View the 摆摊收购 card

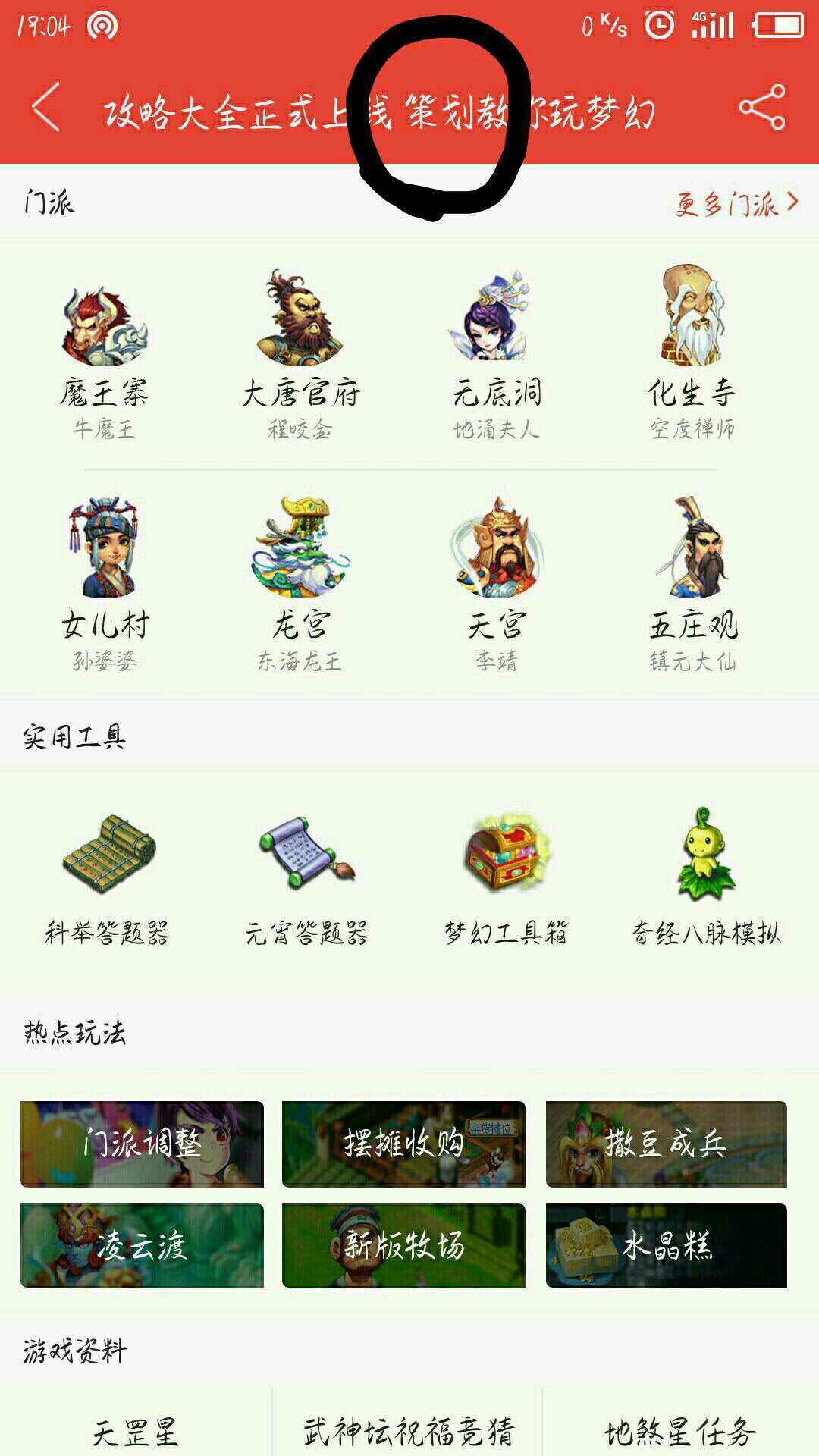[x=403, y=1144]
